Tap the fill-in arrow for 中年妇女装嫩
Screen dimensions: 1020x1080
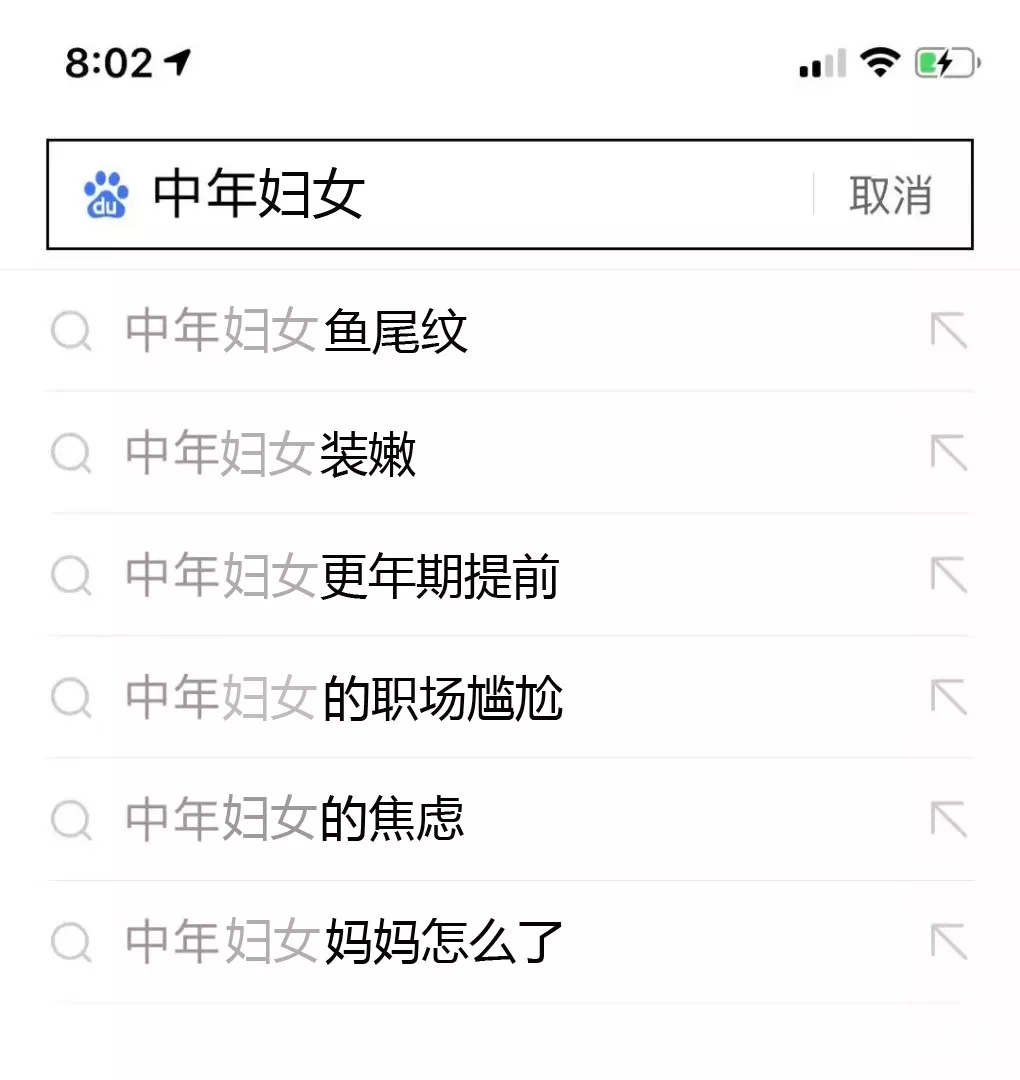click(x=947, y=455)
